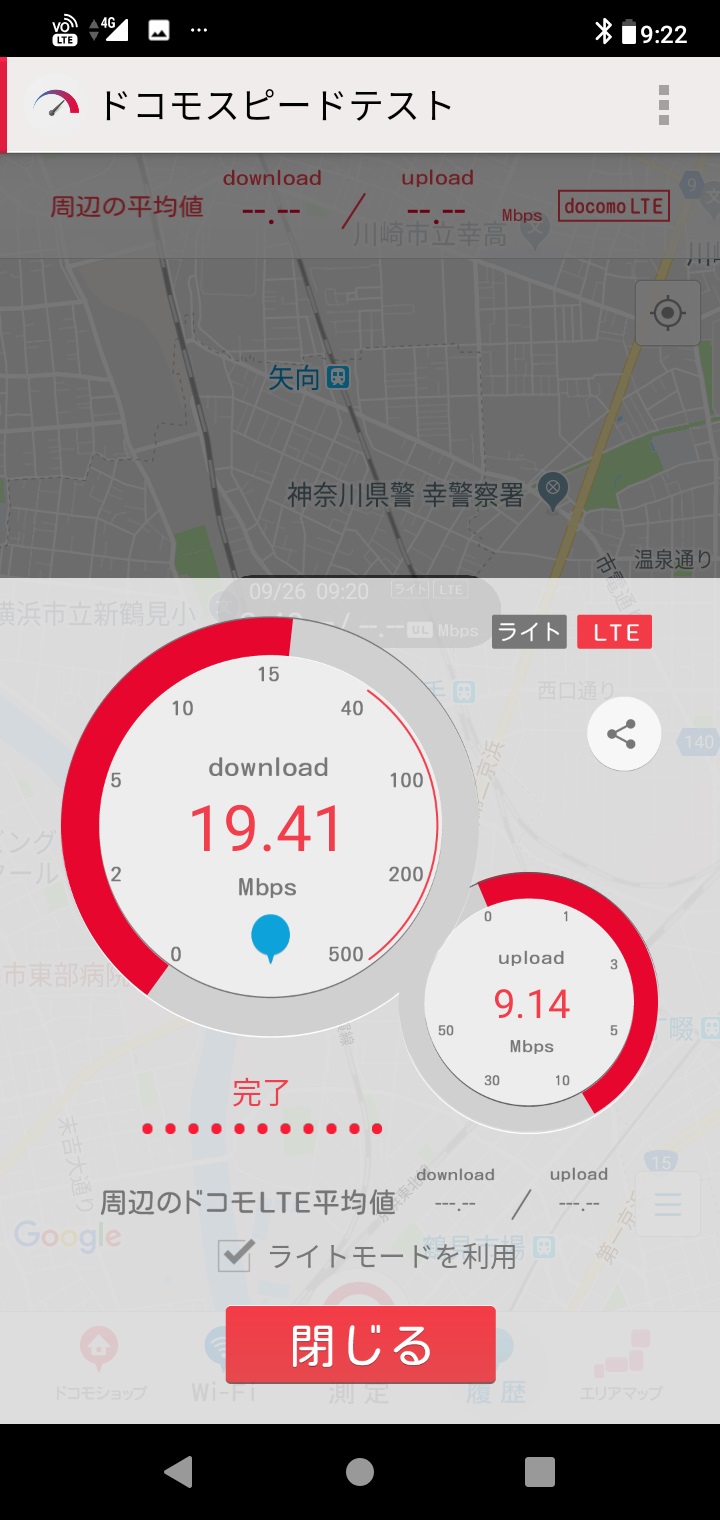The height and width of the screenshot is (1520, 720).
Task: Share the speed test result
Action: click(624, 734)
